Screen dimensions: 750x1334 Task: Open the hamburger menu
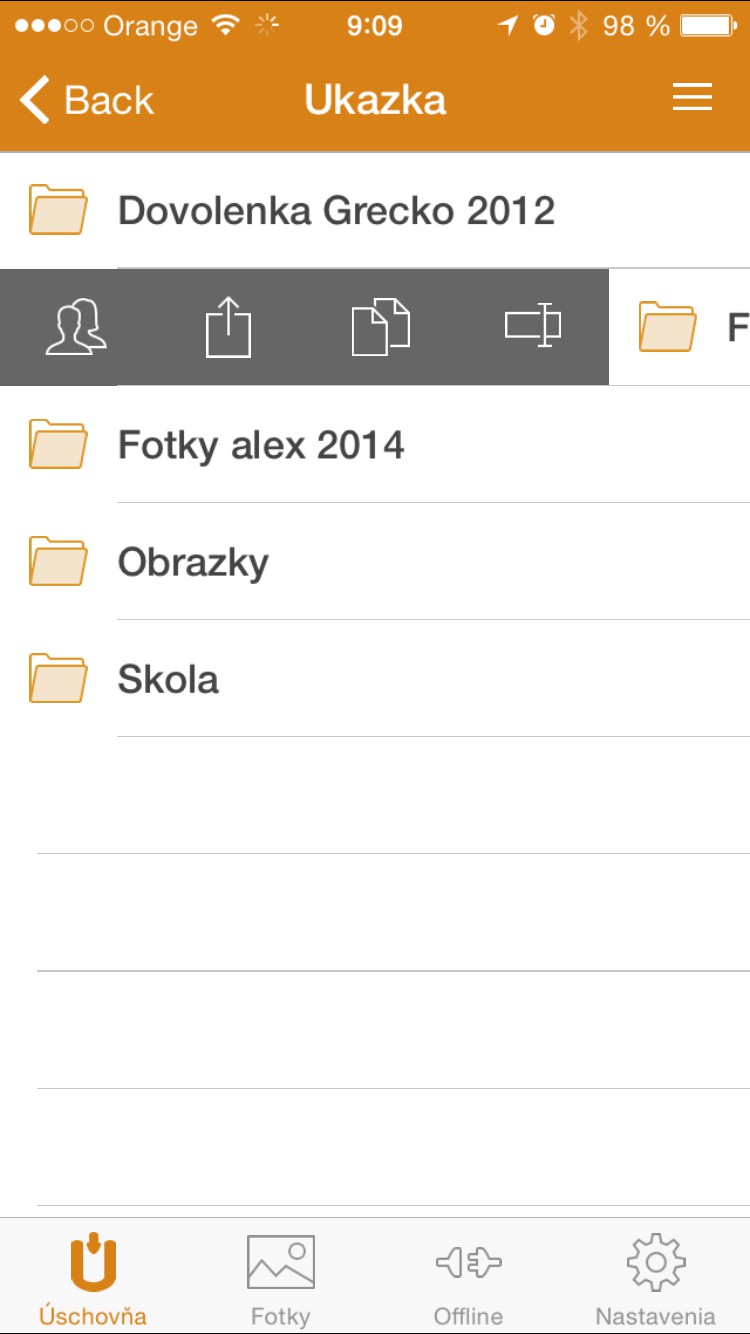692,98
